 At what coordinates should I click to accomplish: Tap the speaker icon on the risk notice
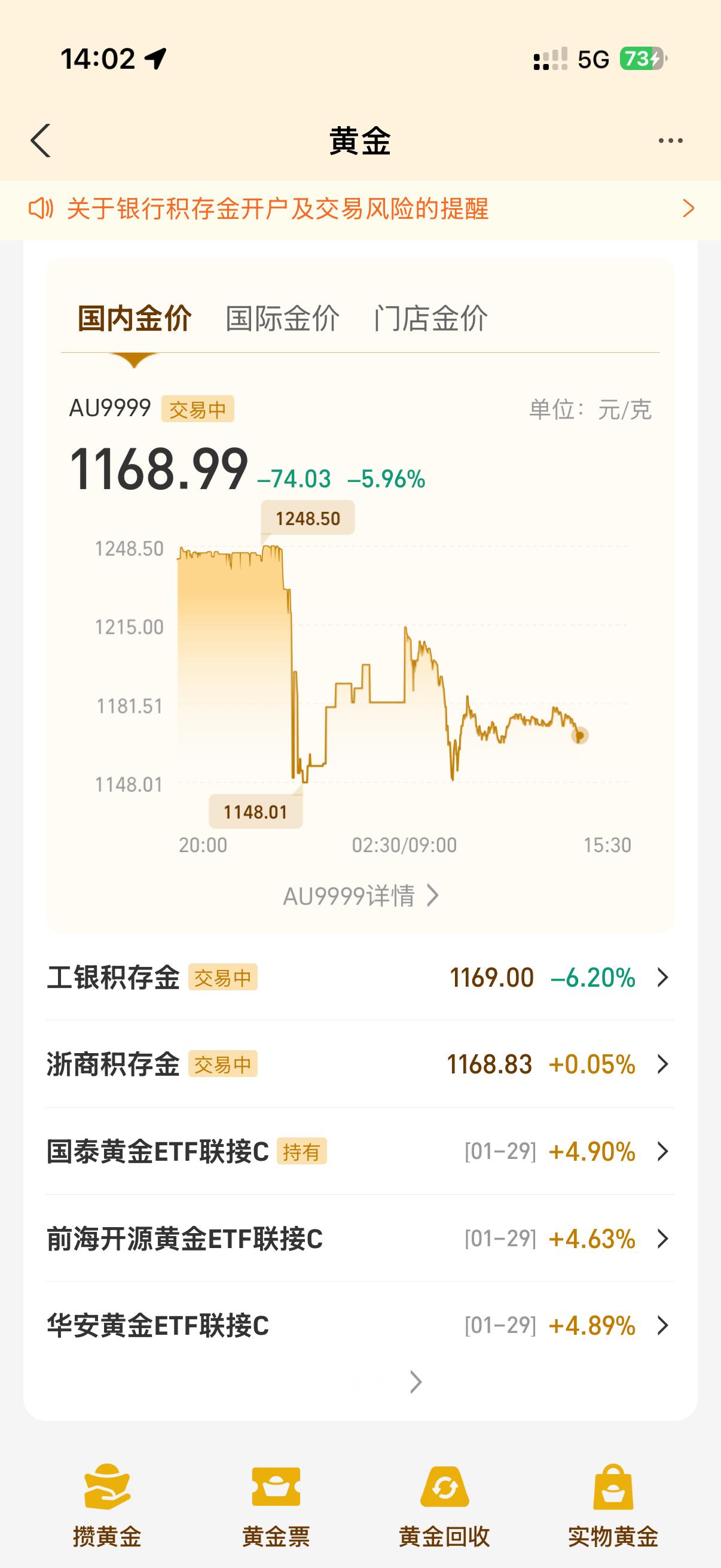click(42, 208)
